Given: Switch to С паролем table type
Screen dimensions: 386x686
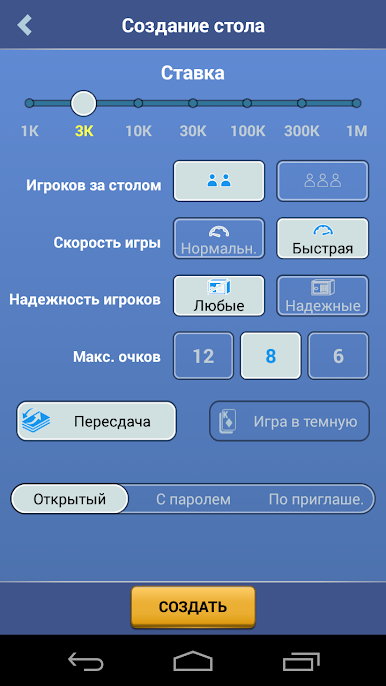Looking at the screenshot, I should pos(193,499).
